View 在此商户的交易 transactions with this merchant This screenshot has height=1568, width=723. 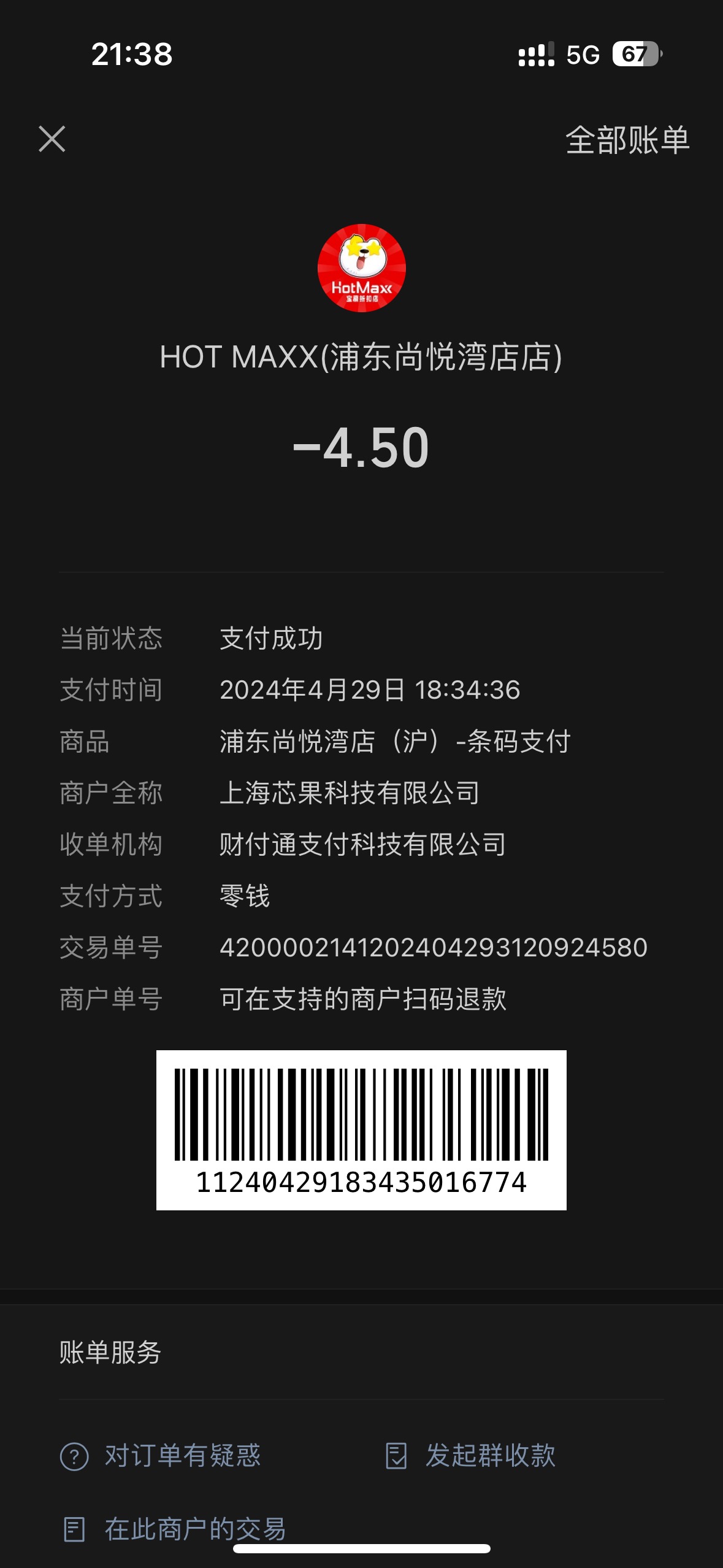click(x=175, y=1529)
